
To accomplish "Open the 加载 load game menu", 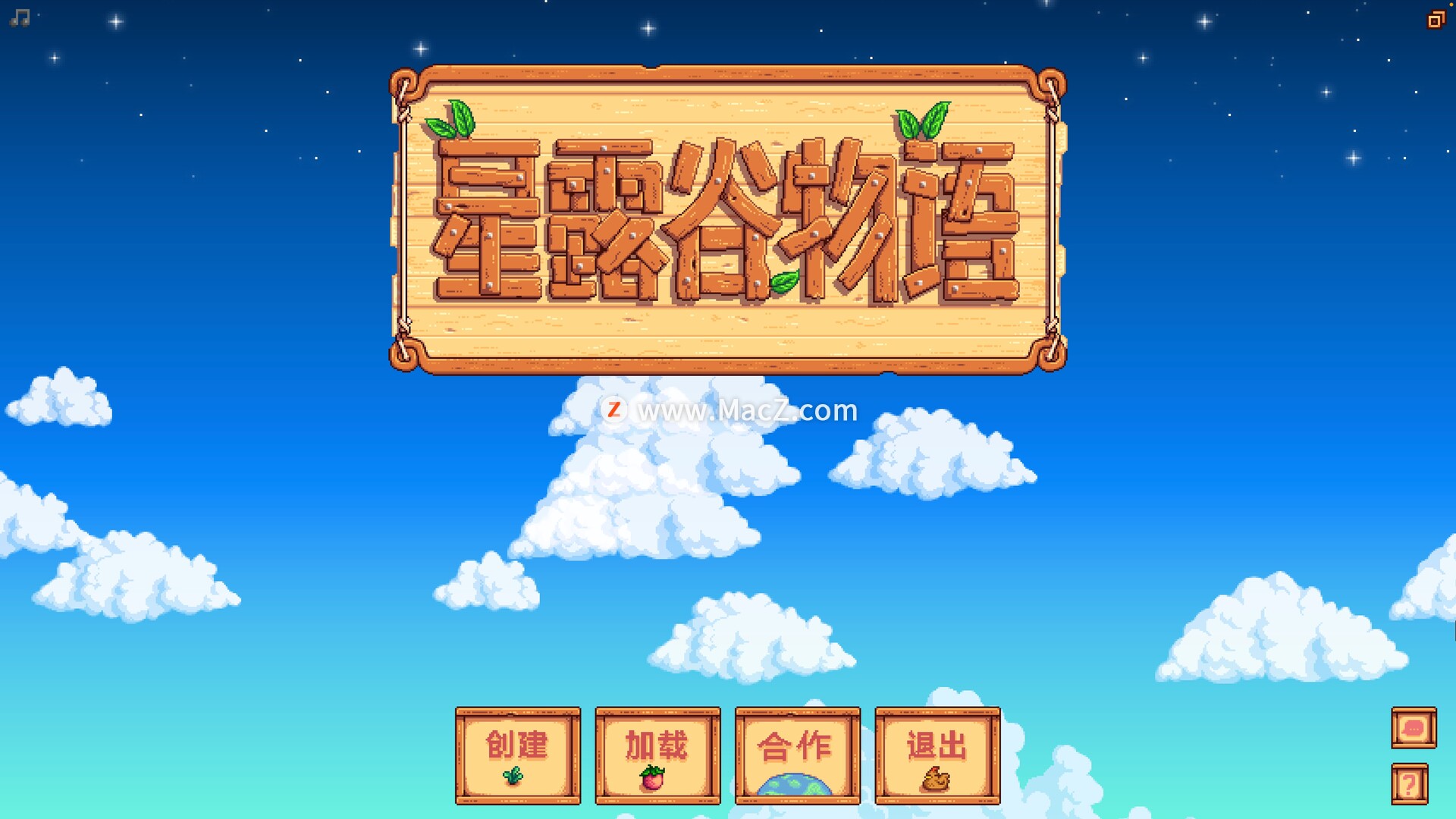I will pyautogui.click(x=657, y=755).
